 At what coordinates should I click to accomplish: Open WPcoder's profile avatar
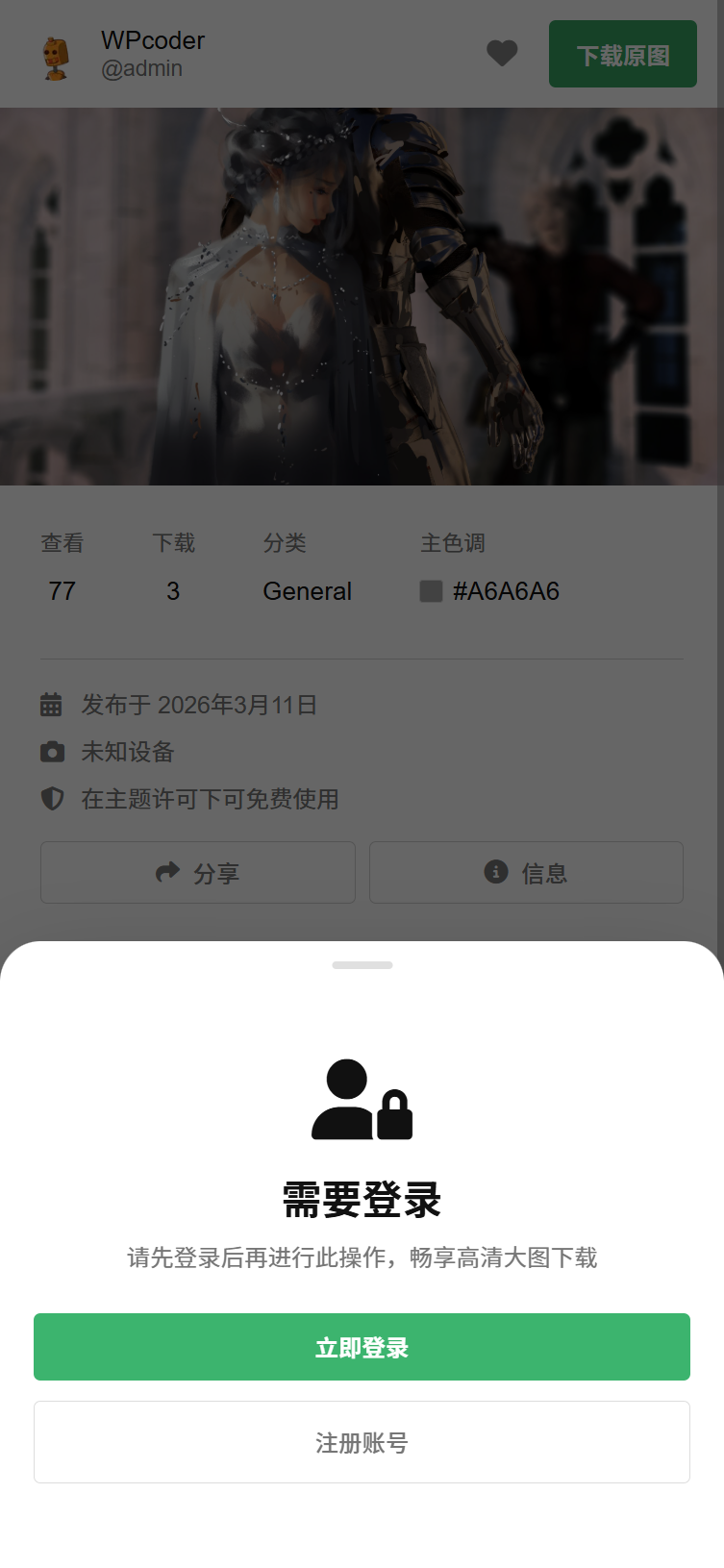pos(57,58)
